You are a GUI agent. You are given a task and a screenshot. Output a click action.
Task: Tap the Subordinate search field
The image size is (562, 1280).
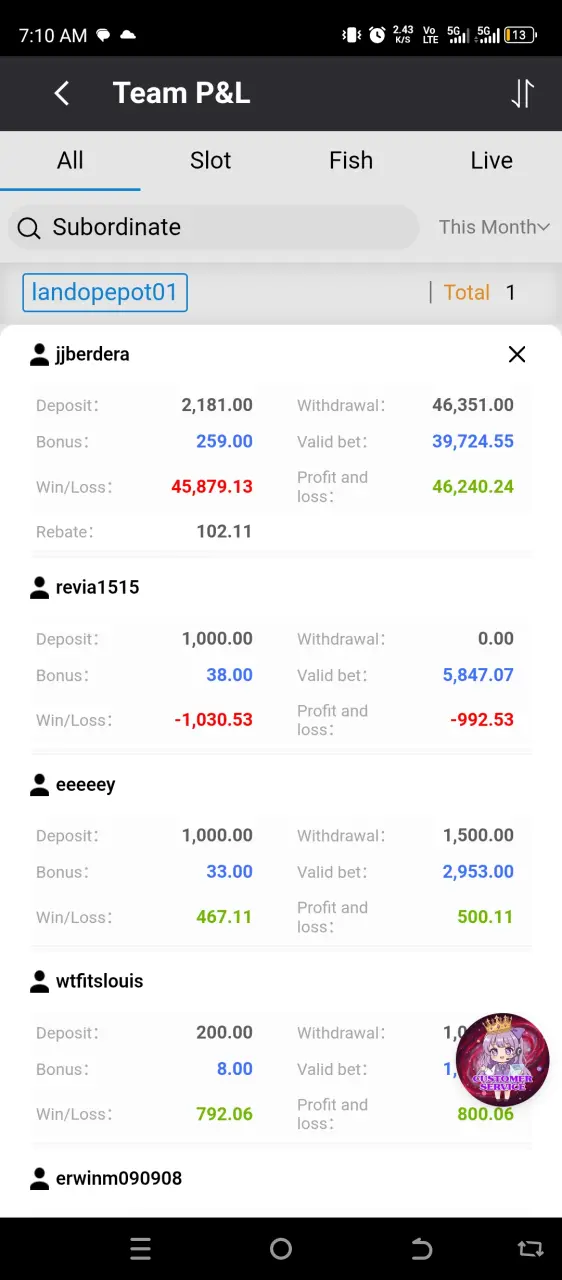213,227
